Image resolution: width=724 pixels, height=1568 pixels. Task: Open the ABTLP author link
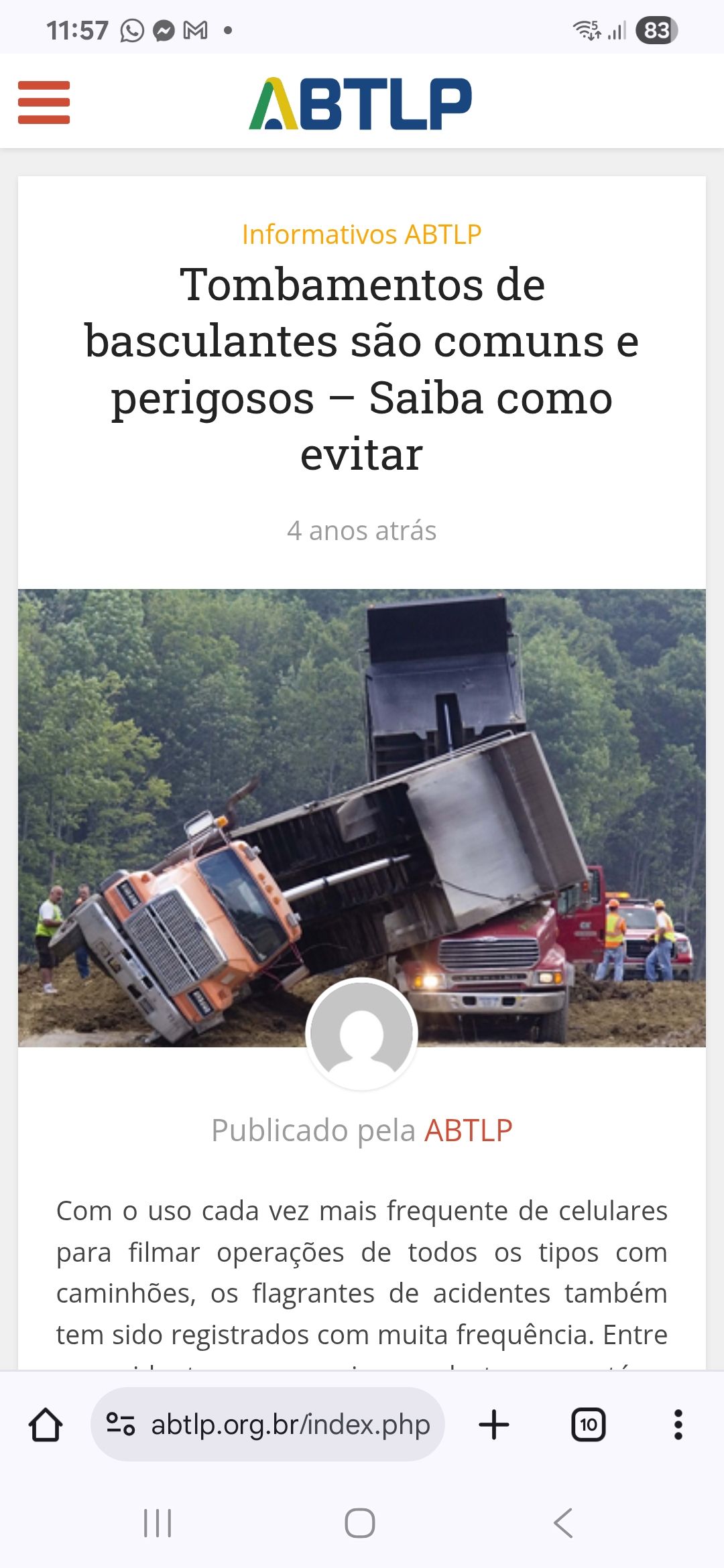(468, 1130)
